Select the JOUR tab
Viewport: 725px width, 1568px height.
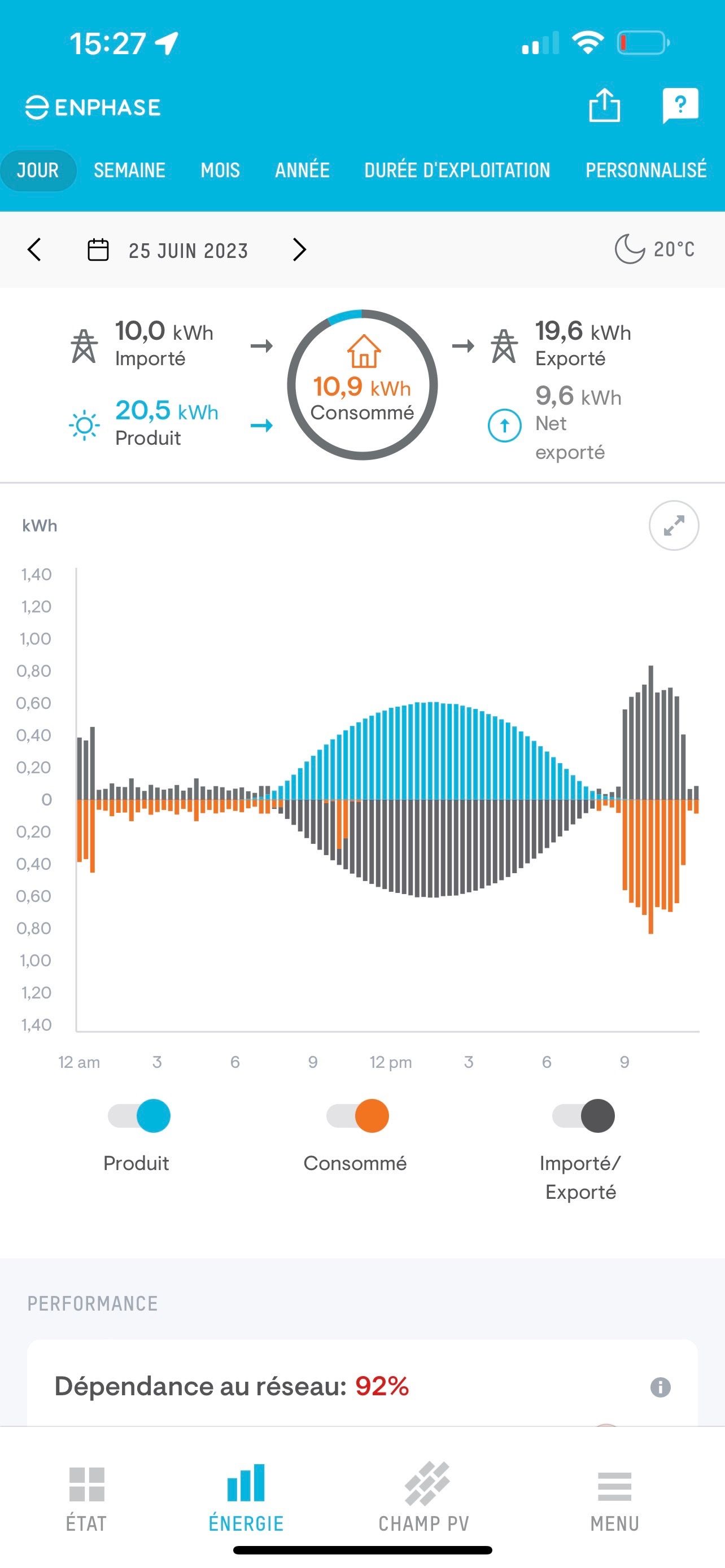pyautogui.click(x=38, y=170)
